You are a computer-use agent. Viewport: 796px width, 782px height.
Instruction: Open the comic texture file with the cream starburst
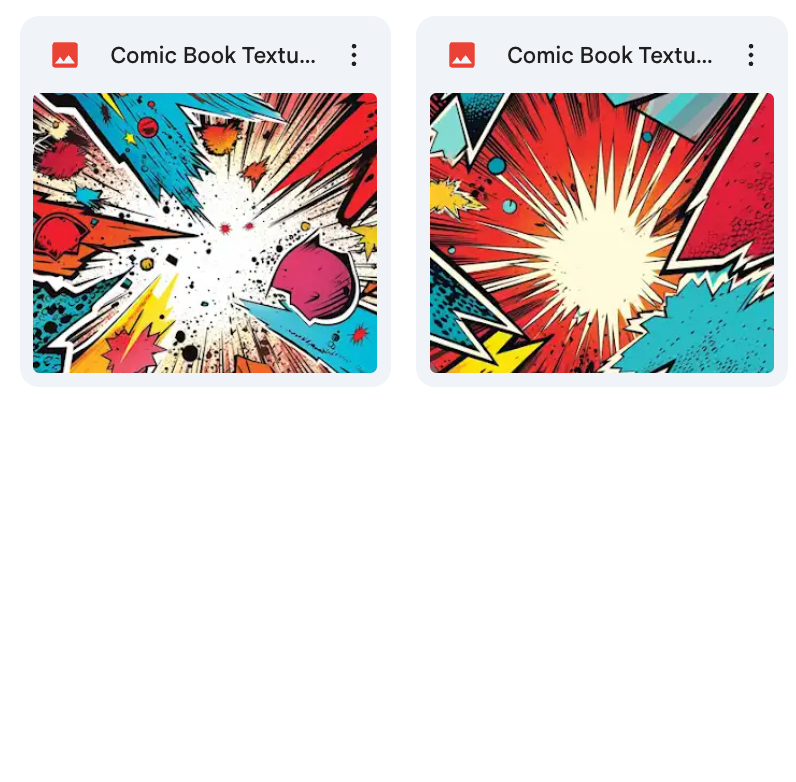click(x=601, y=233)
